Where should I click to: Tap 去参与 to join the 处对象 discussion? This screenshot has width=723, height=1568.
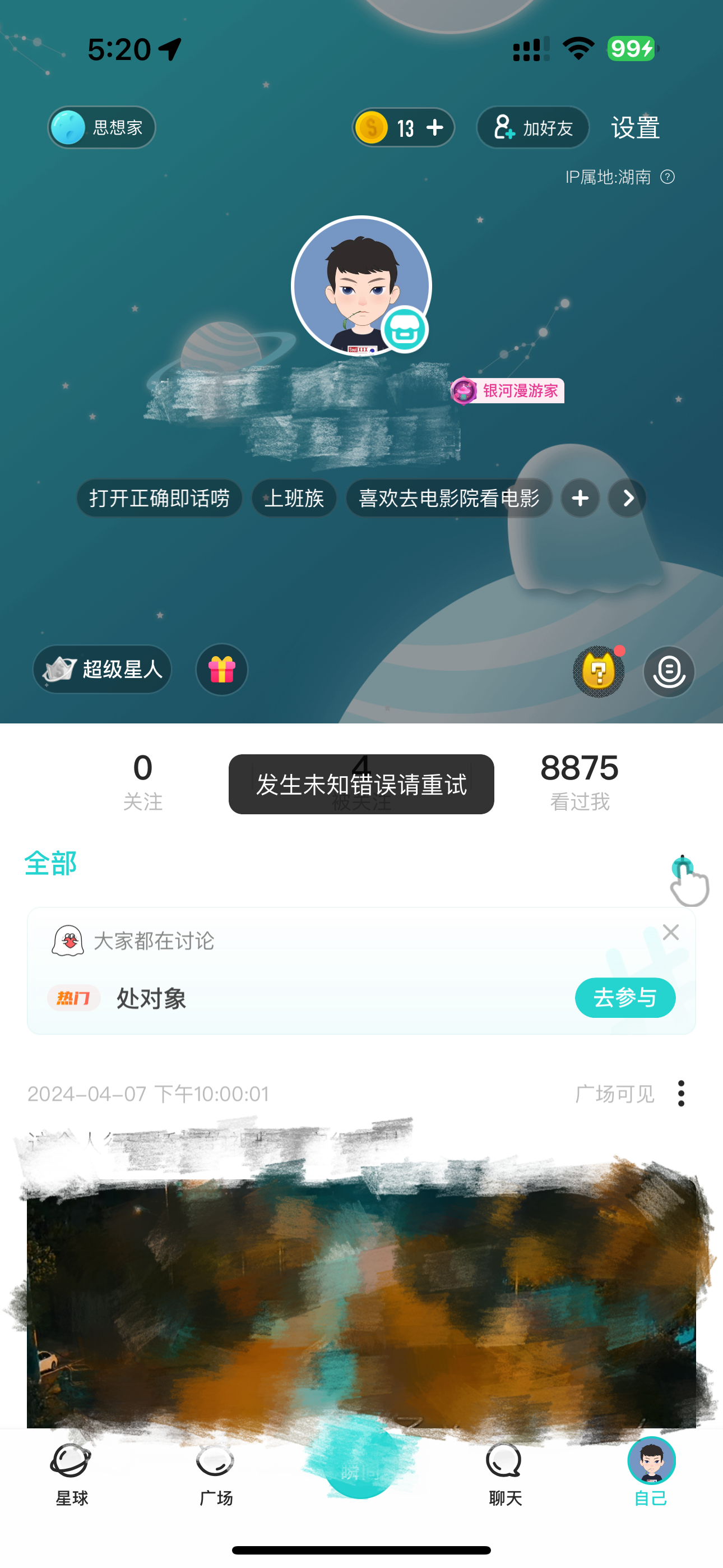625,998
